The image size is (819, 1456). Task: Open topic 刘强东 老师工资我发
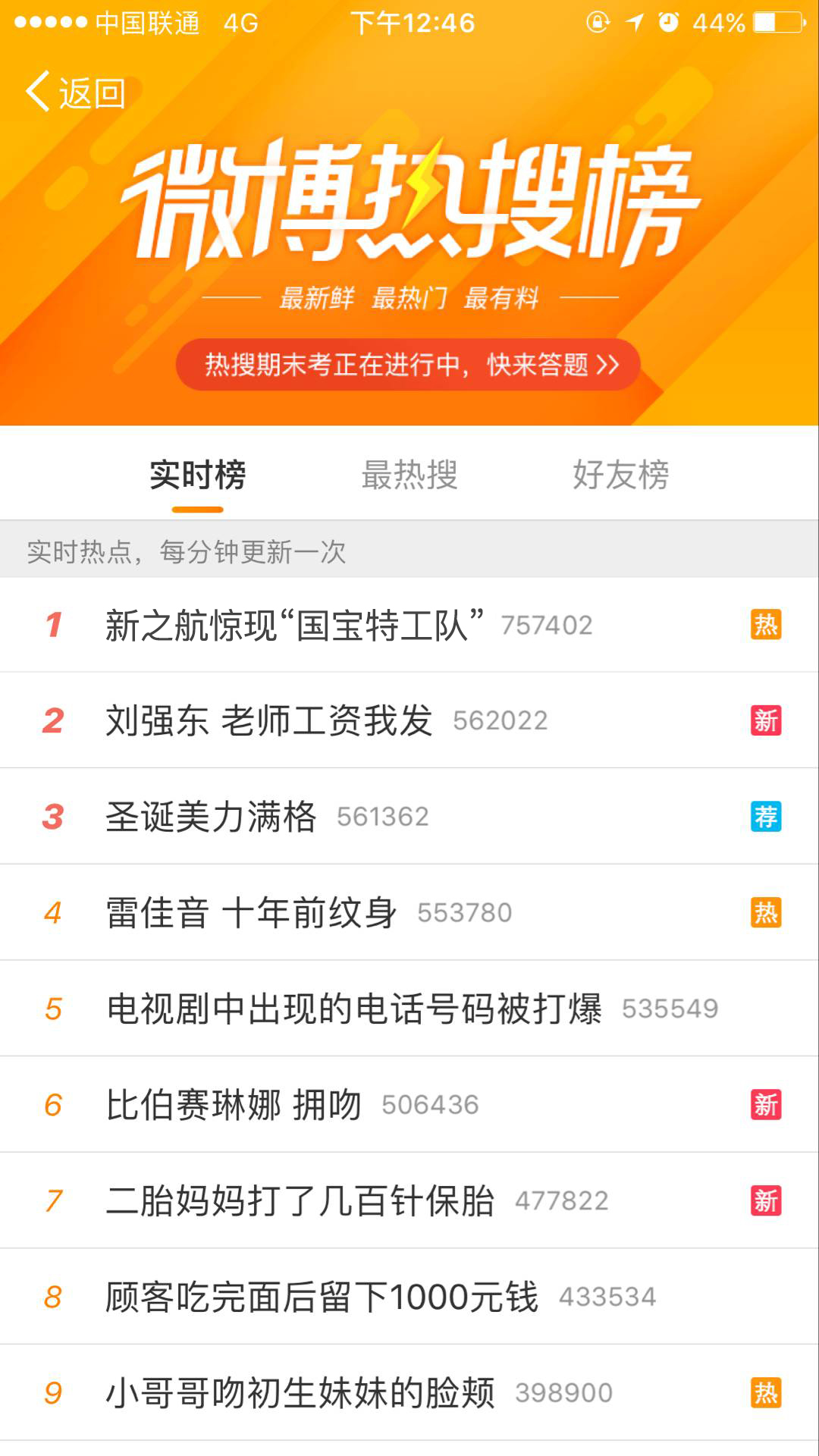pyautogui.click(x=409, y=720)
